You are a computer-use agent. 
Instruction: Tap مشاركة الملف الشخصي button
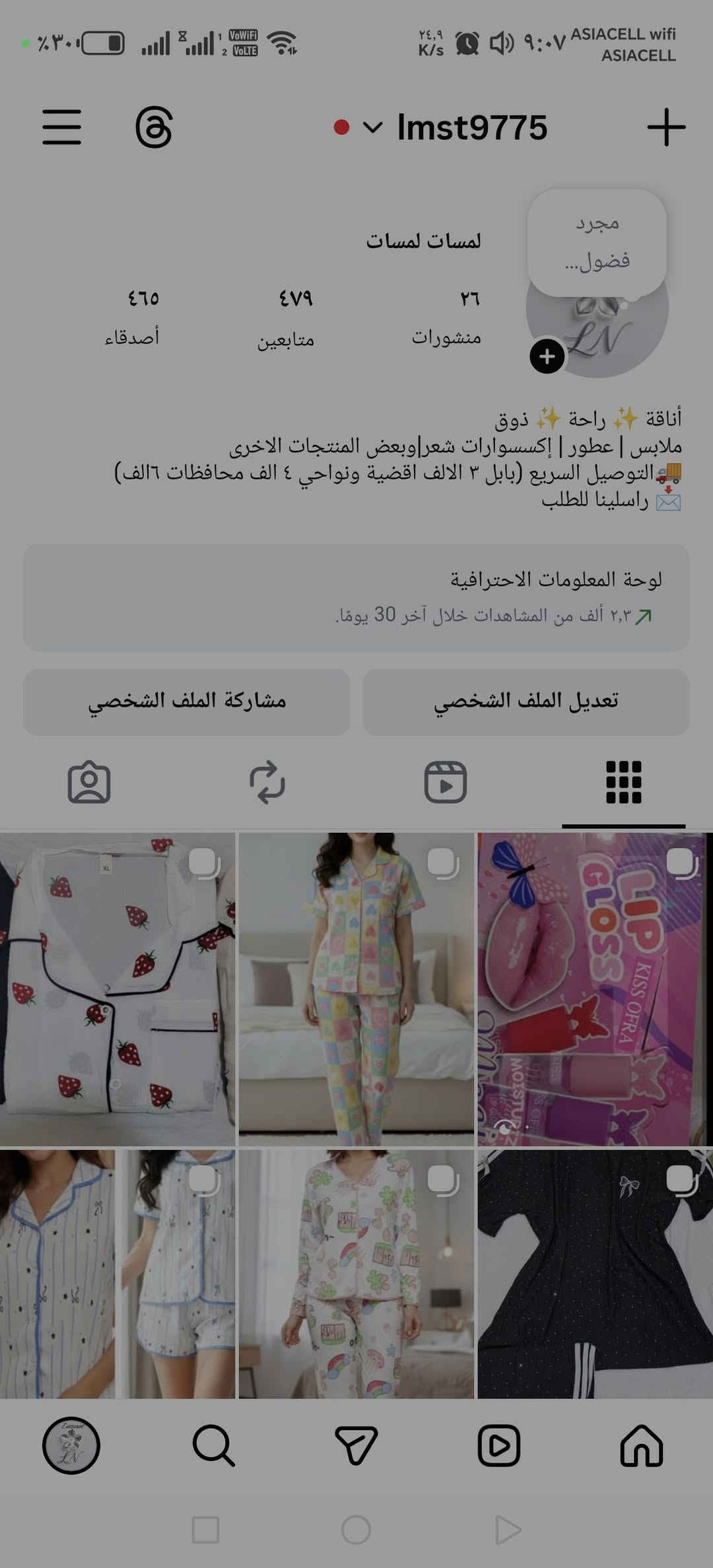[x=187, y=701]
